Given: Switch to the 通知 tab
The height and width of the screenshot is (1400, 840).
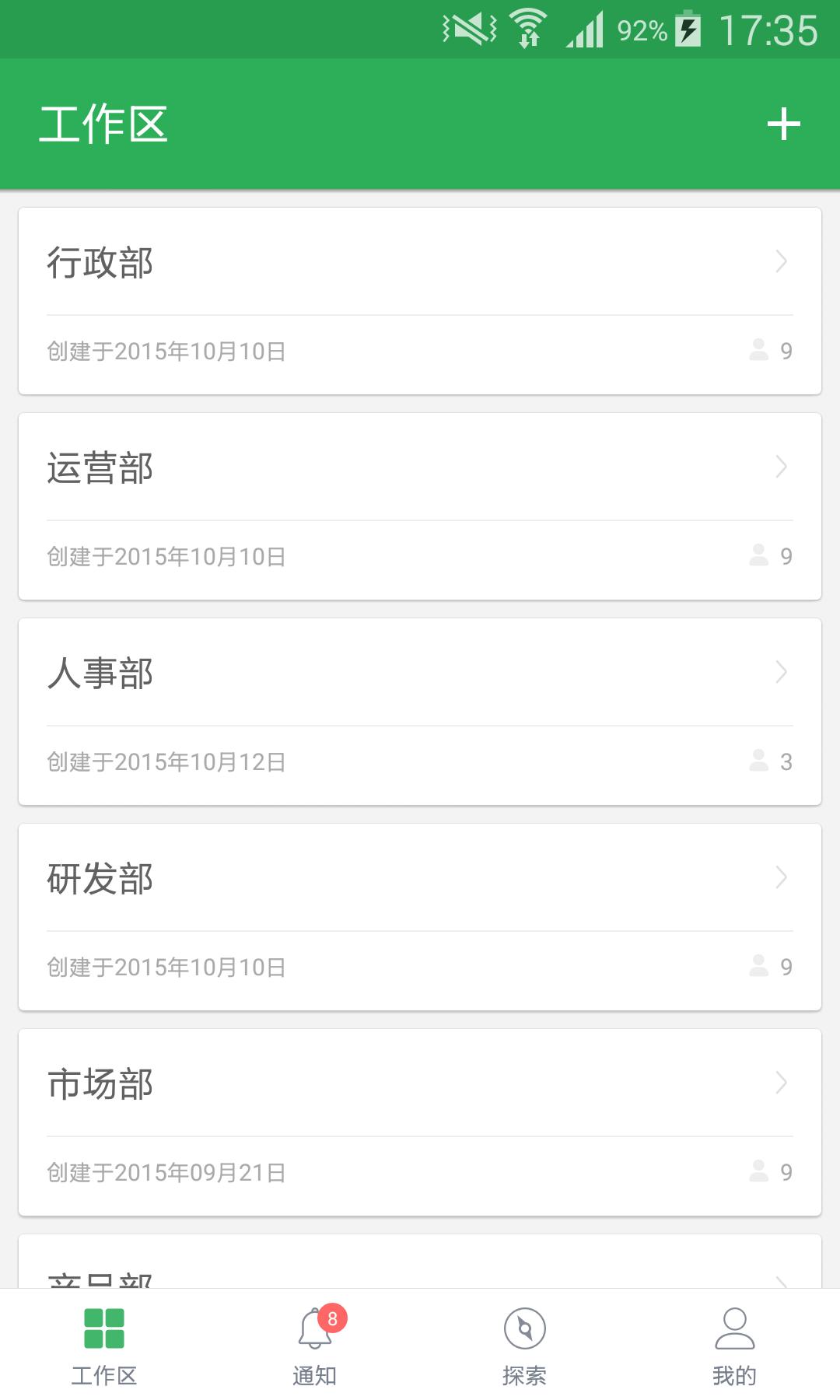Looking at the screenshot, I should tap(315, 1345).
